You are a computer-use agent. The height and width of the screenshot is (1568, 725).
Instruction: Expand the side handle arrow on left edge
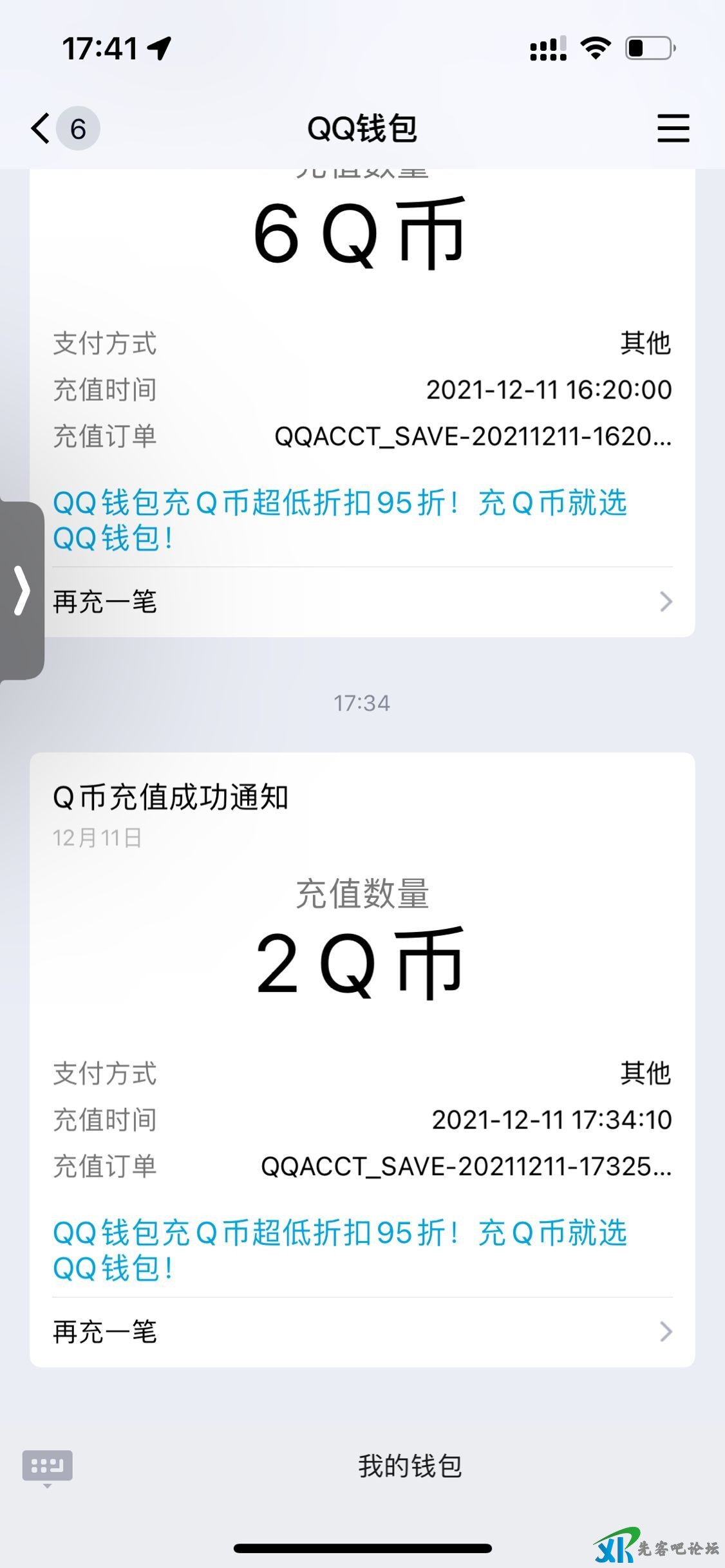22,590
